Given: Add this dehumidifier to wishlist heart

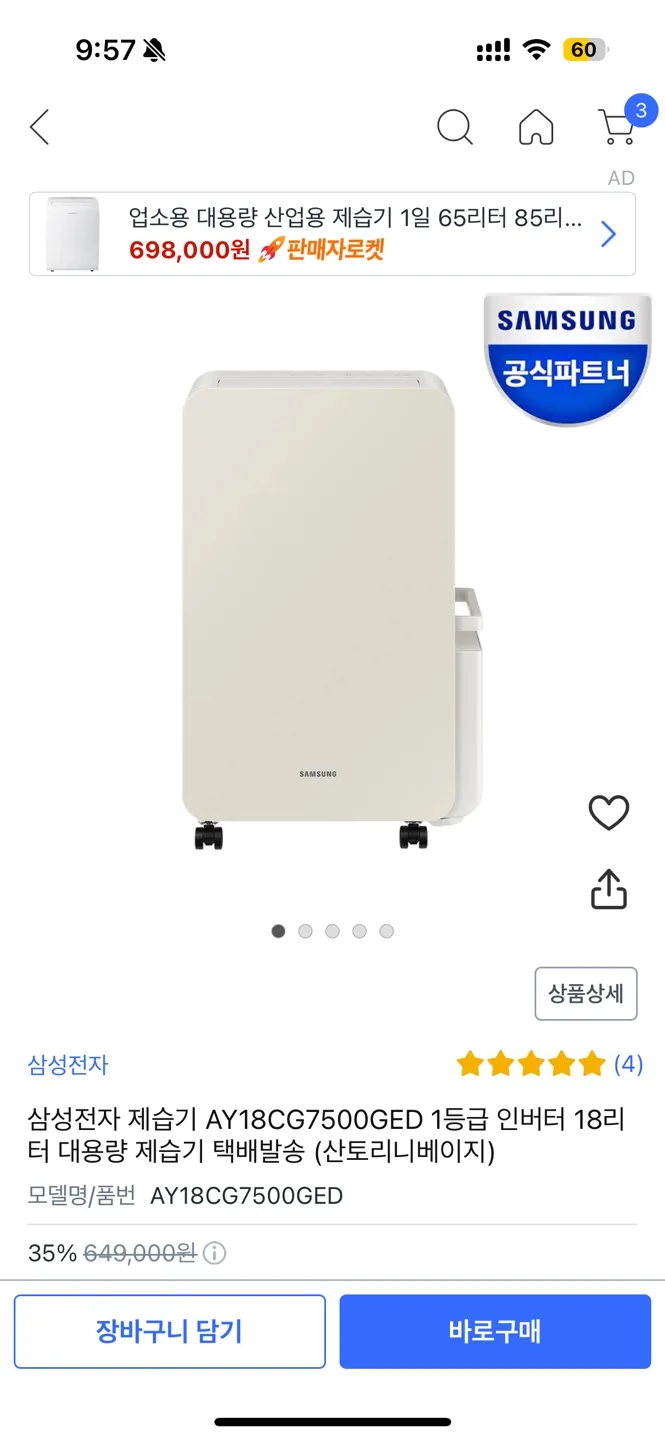Looking at the screenshot, I should point(608,813).
